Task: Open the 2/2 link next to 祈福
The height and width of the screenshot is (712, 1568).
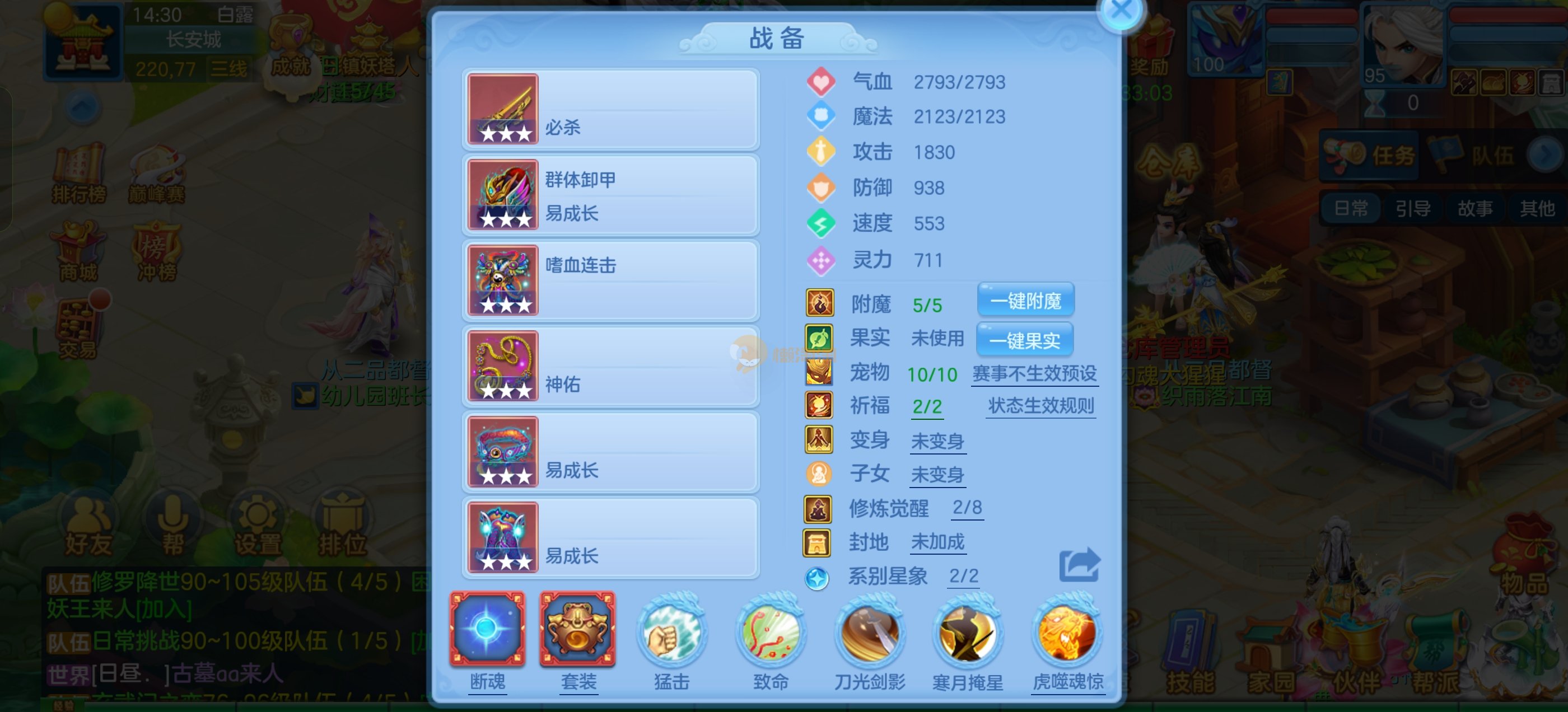Action: pyautogui.click(x=926, y=406)
